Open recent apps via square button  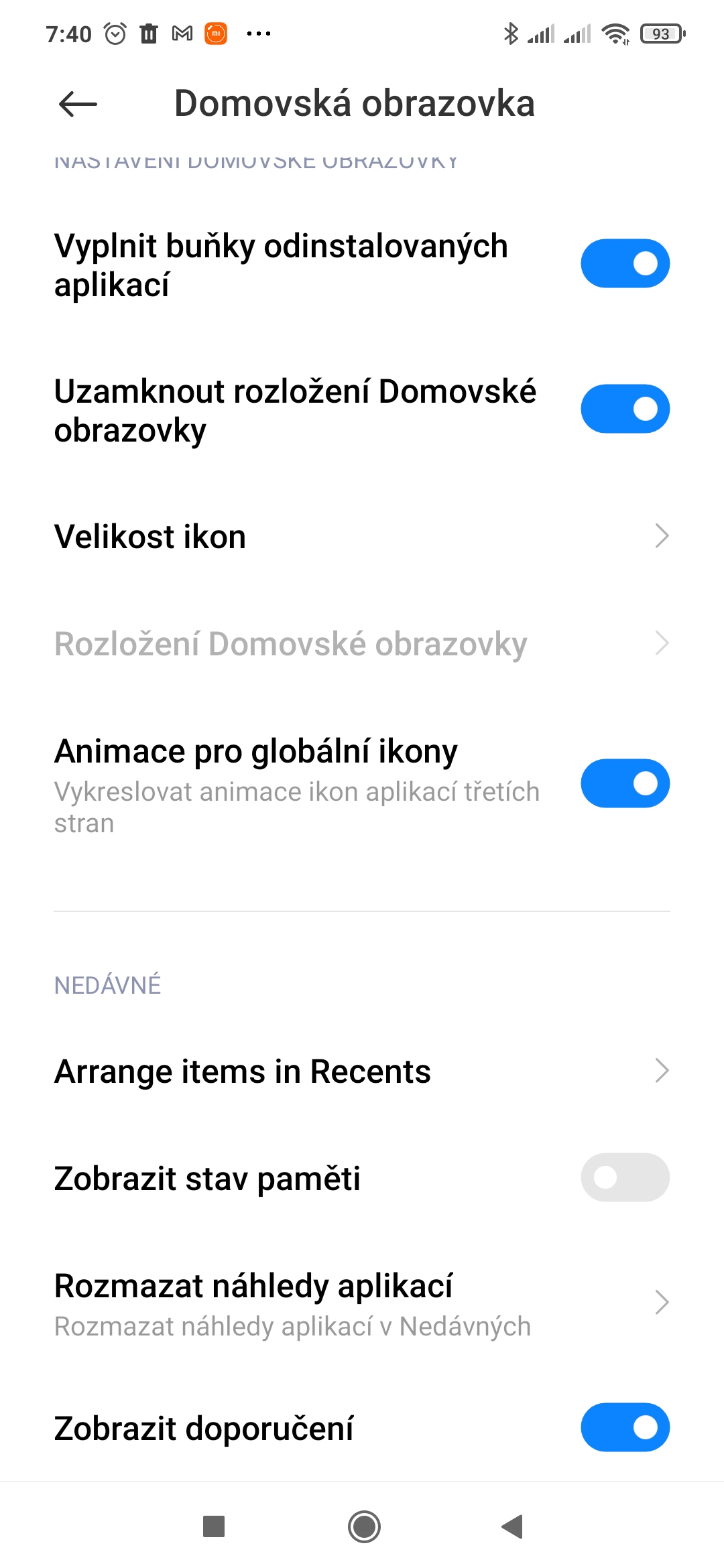pyautogui.click(x=214, y=1526)
